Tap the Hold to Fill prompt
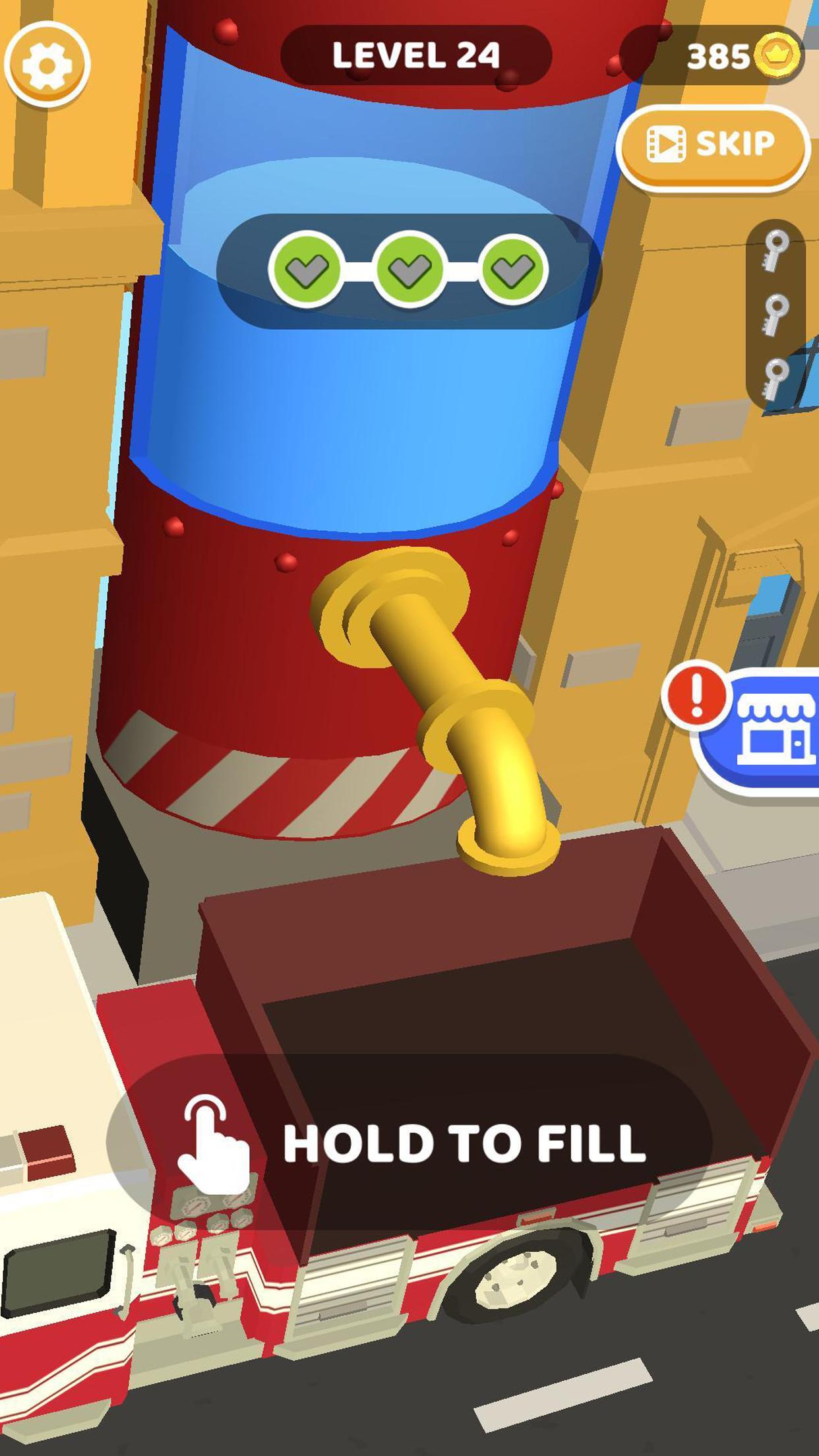Viewport: 819px width, 1456px height. tap(409, 1143)
